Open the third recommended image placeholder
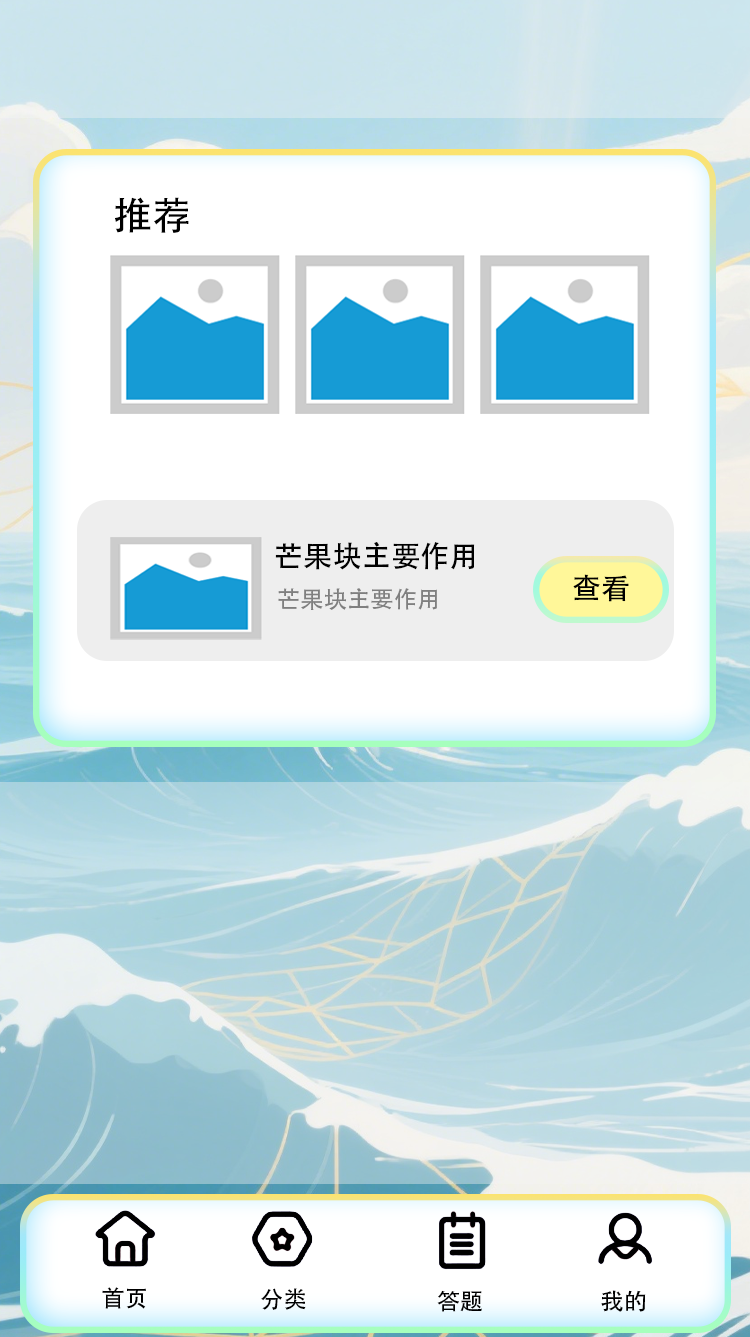The image size is (750, 1337). [x=563, y=334]
